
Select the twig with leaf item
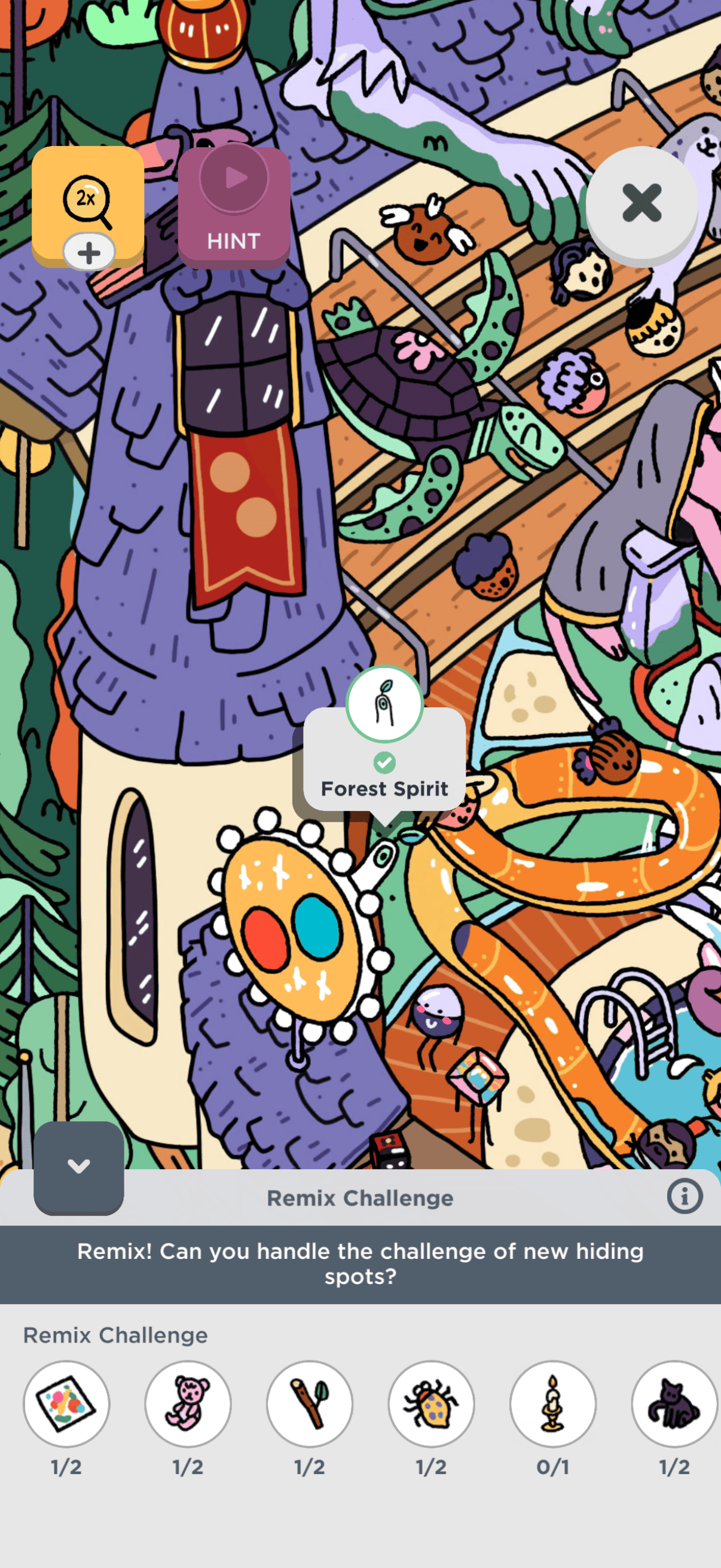pos(310,1403)
